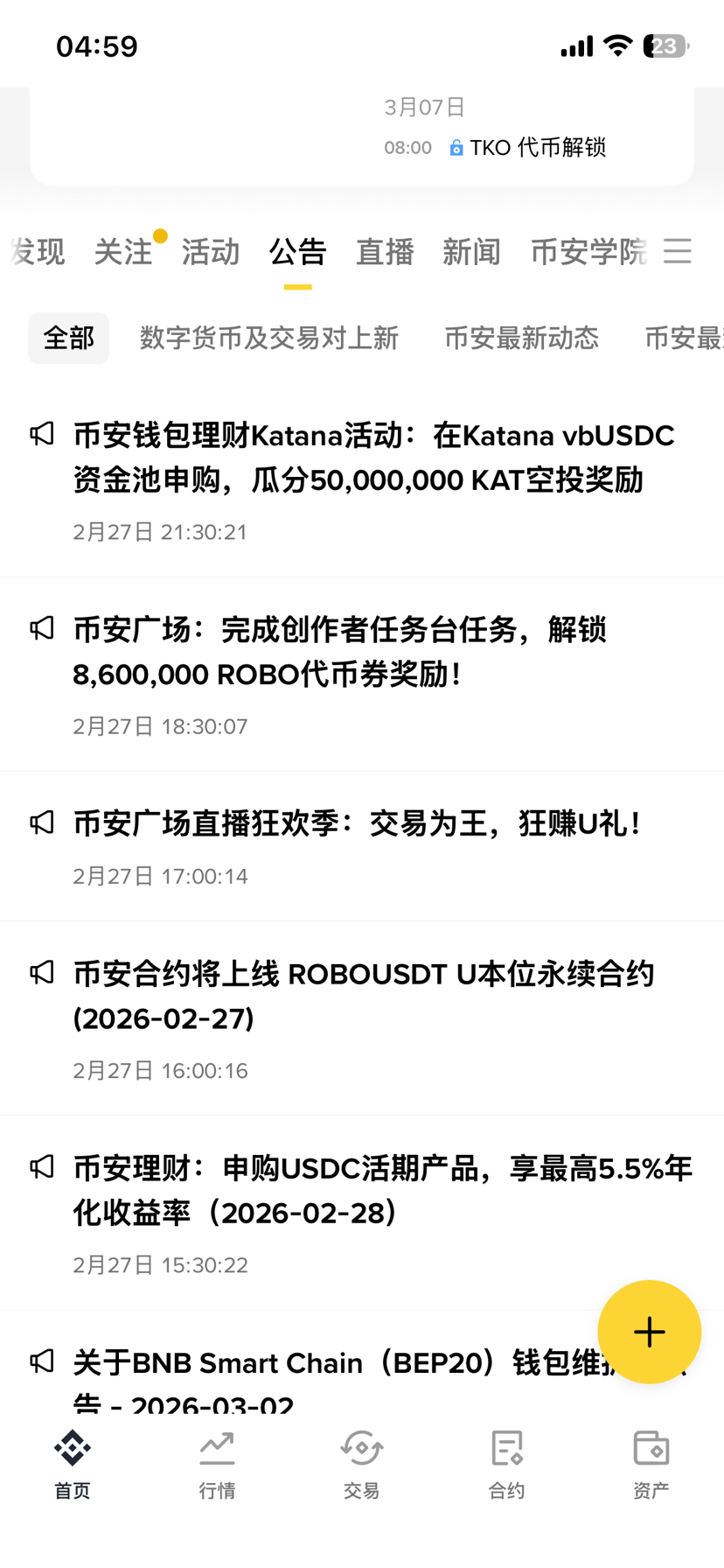This screenshot has width=724, height=1568.
Task: Go to the 合约 tab
Action: pos(506,1464)
